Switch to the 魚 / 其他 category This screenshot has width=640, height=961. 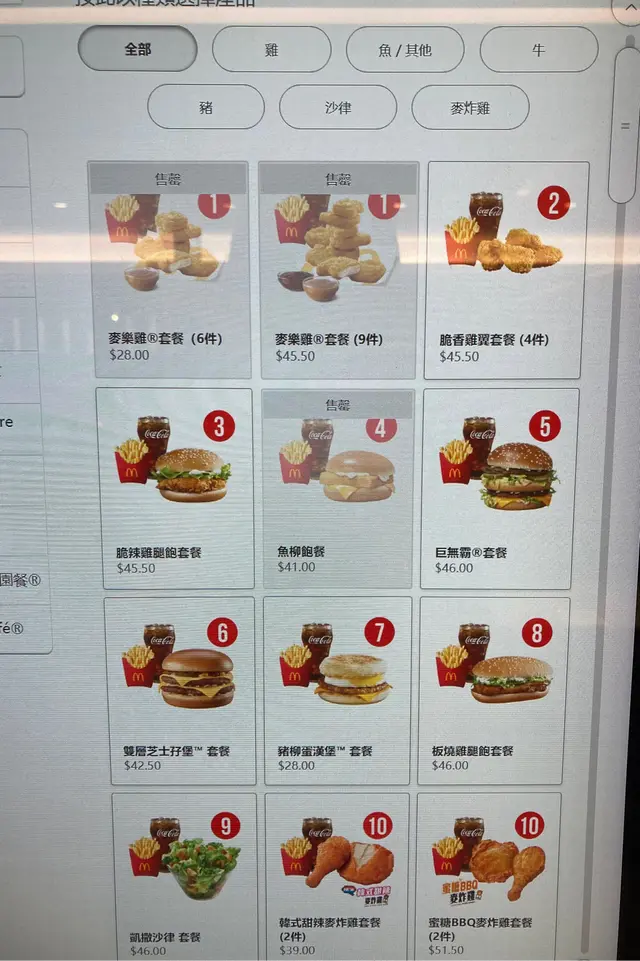point(405,49)
